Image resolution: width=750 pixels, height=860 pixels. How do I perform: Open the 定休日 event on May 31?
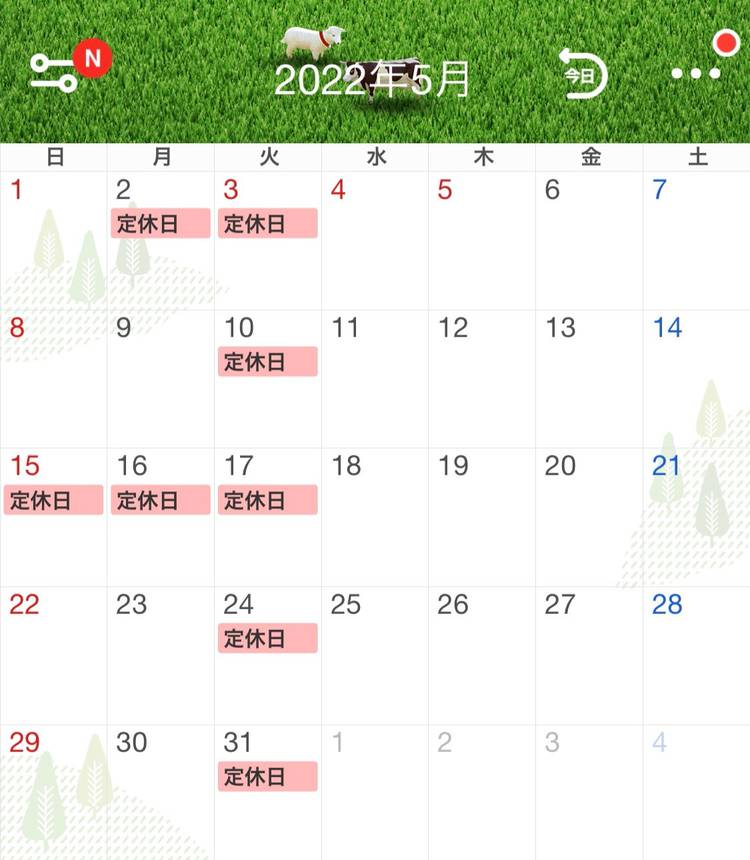click(268, 776)
